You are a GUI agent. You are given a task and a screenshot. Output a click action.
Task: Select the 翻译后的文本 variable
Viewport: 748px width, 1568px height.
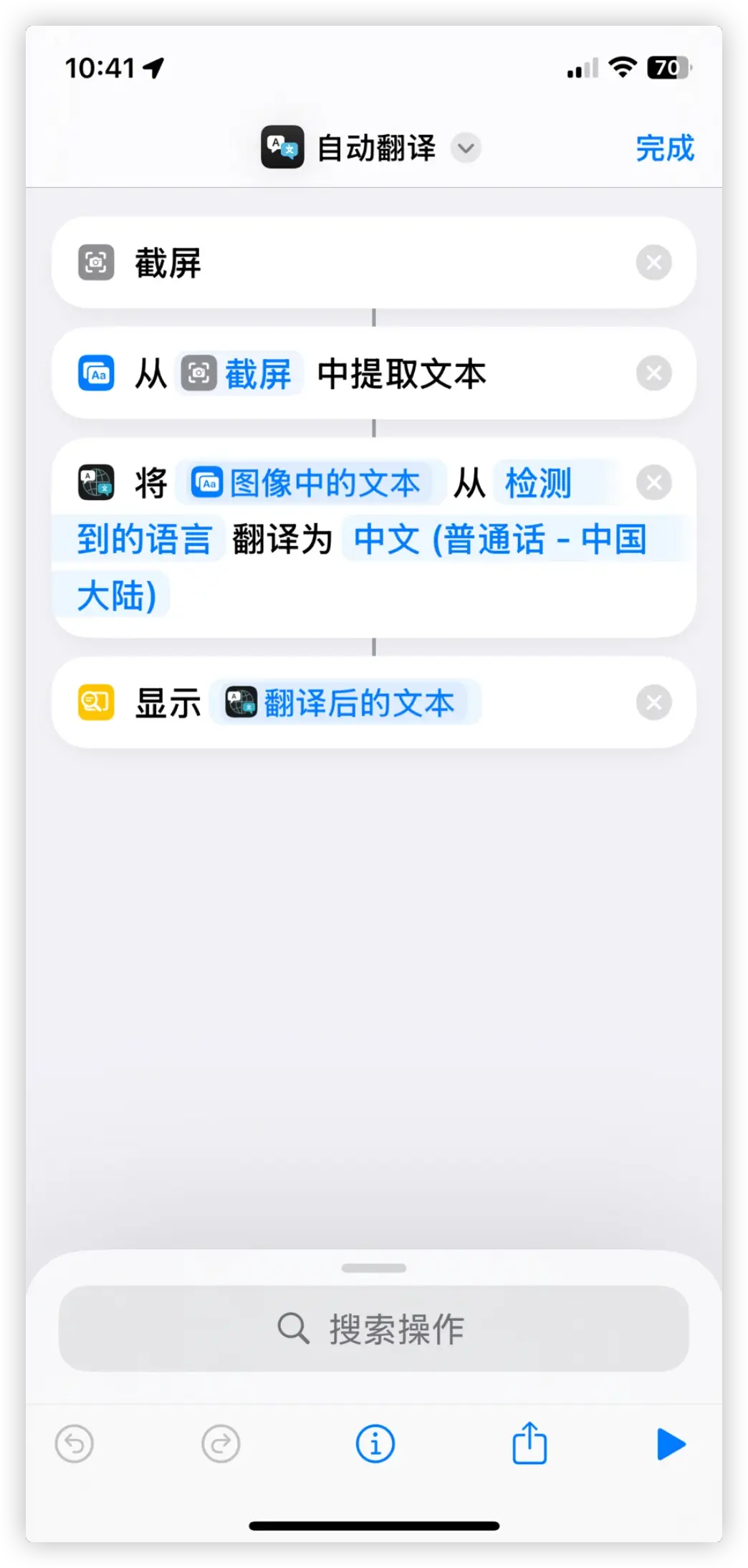tap(344, 703)
